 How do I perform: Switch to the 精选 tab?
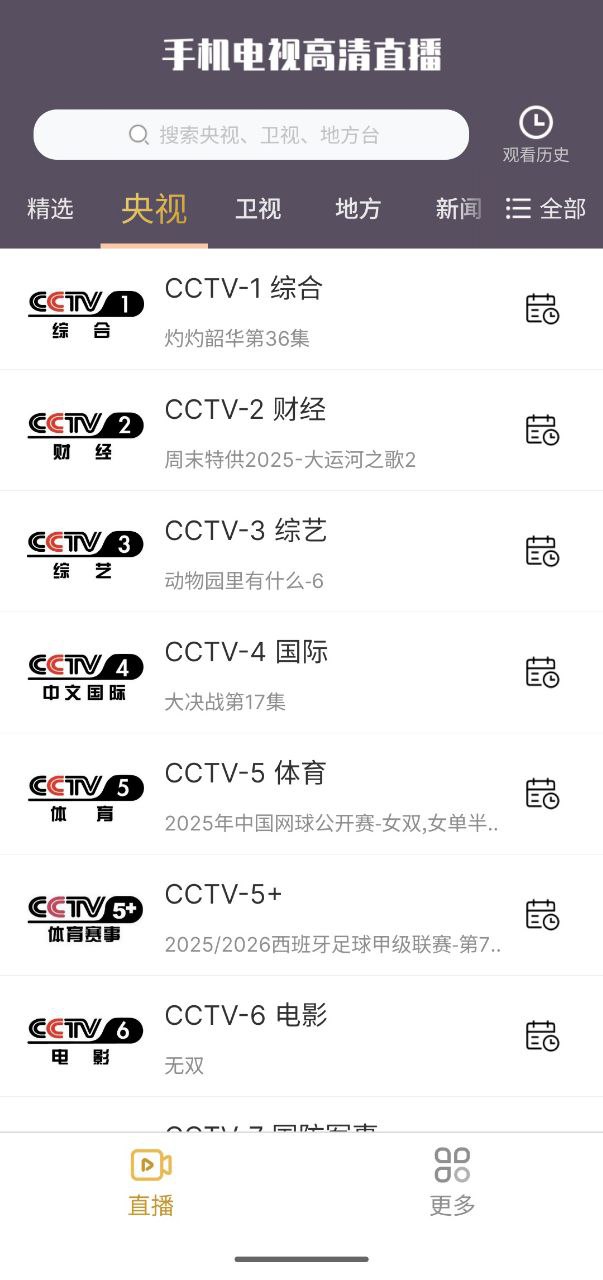[50, 209]
